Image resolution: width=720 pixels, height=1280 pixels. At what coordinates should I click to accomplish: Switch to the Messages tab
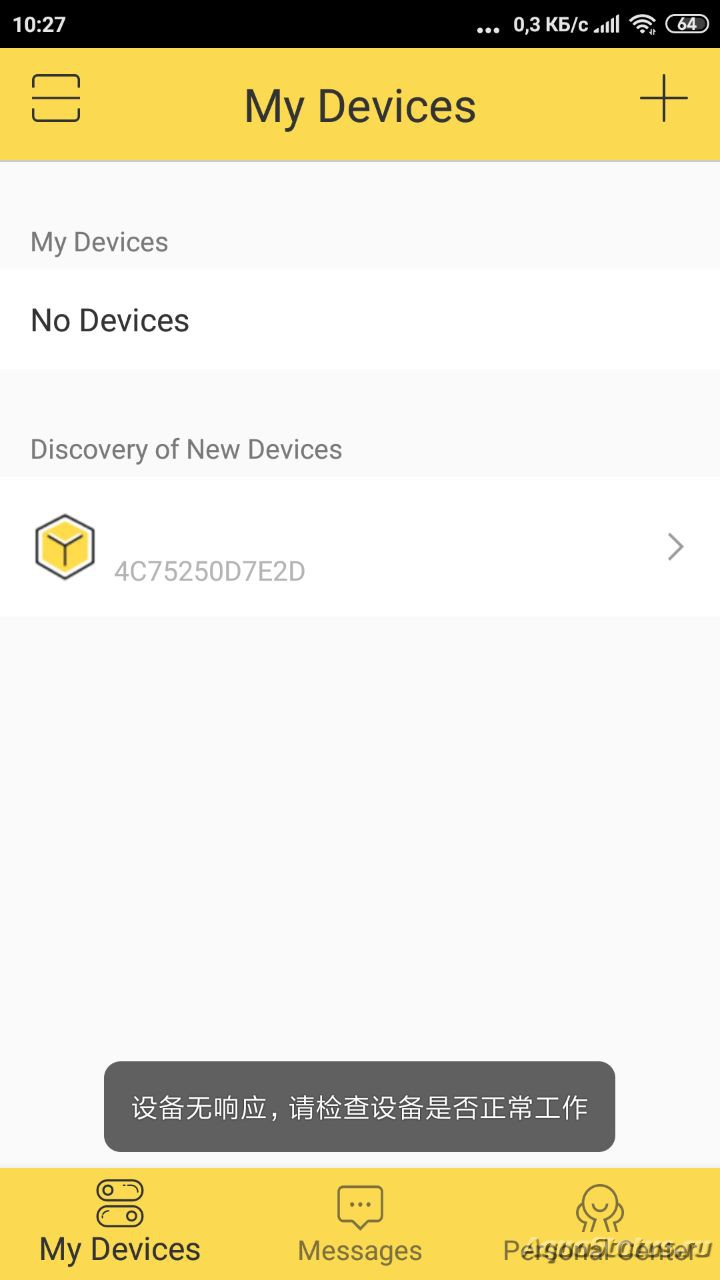(x=360, y=1224)
